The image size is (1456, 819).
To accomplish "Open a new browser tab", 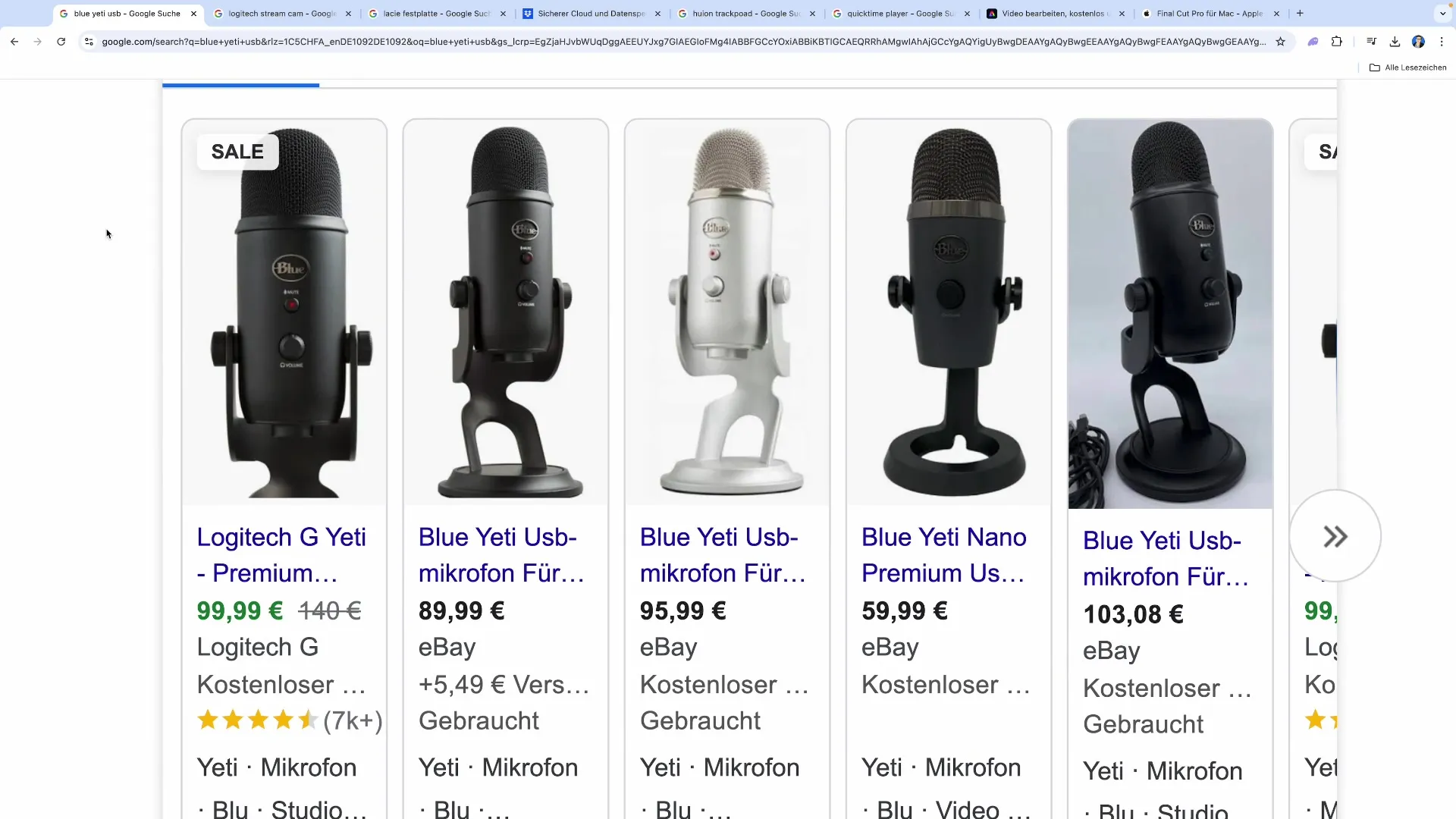I will pyautogui.click(x=1300, y=14).
